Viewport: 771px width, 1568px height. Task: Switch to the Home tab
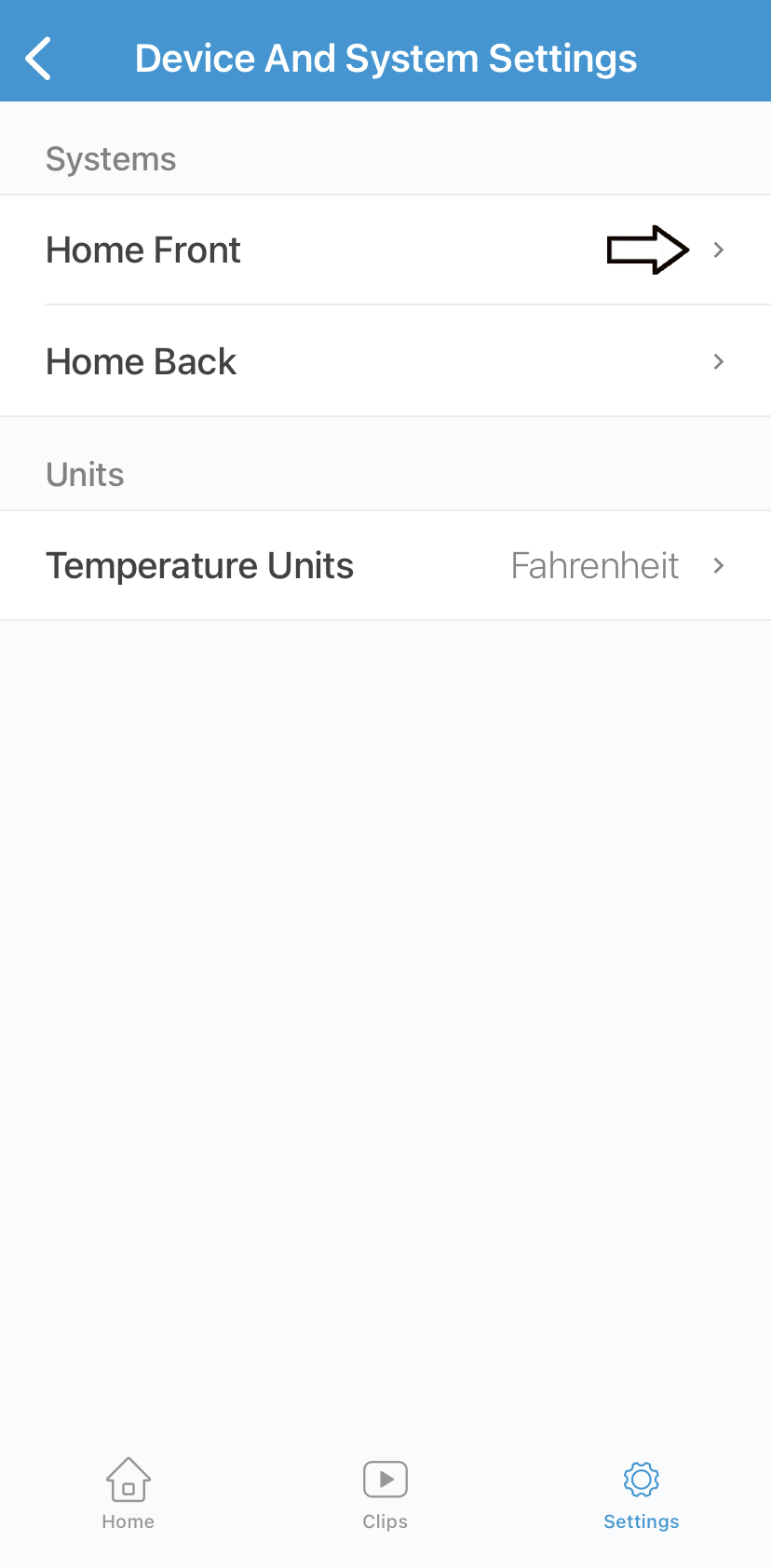[128, 1494]
